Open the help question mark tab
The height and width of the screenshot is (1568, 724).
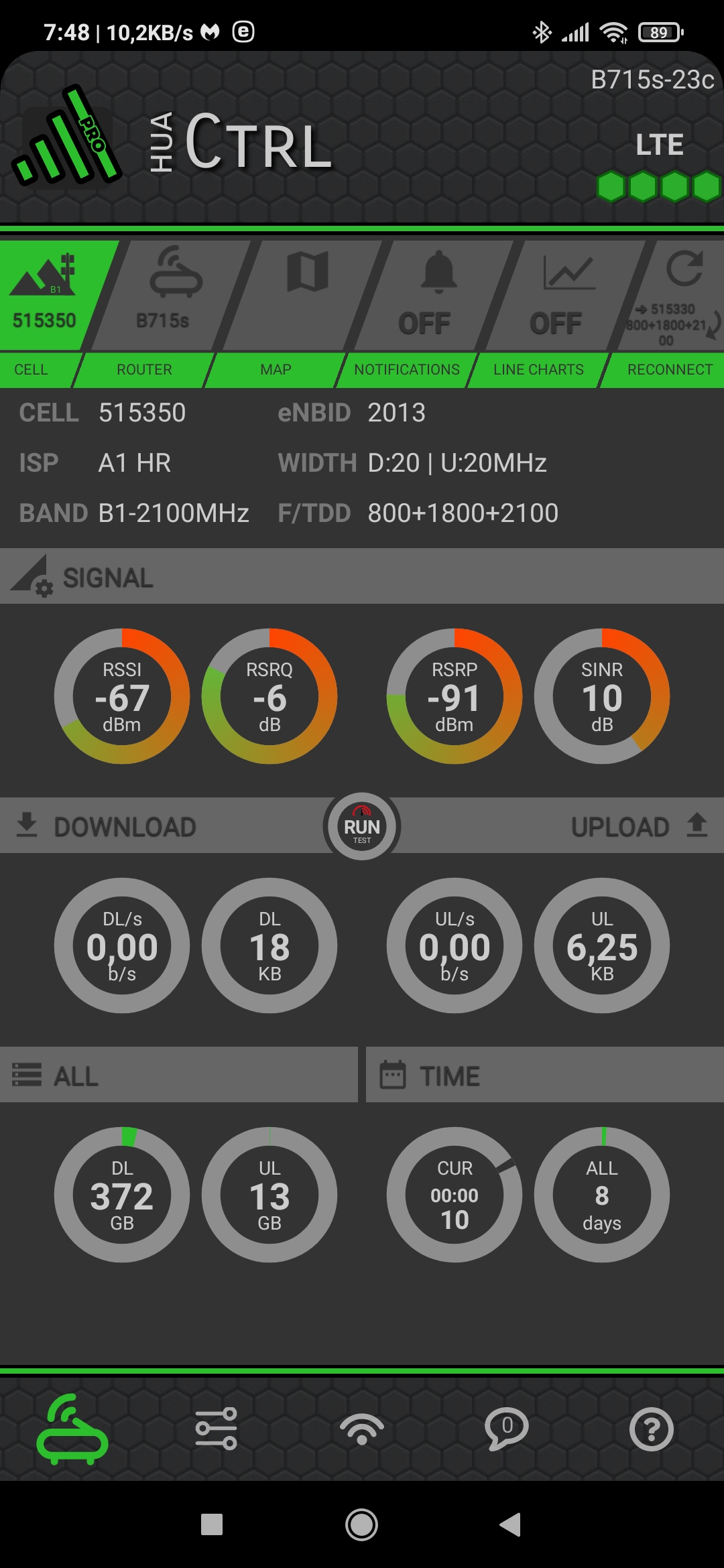pos(651,1429)
